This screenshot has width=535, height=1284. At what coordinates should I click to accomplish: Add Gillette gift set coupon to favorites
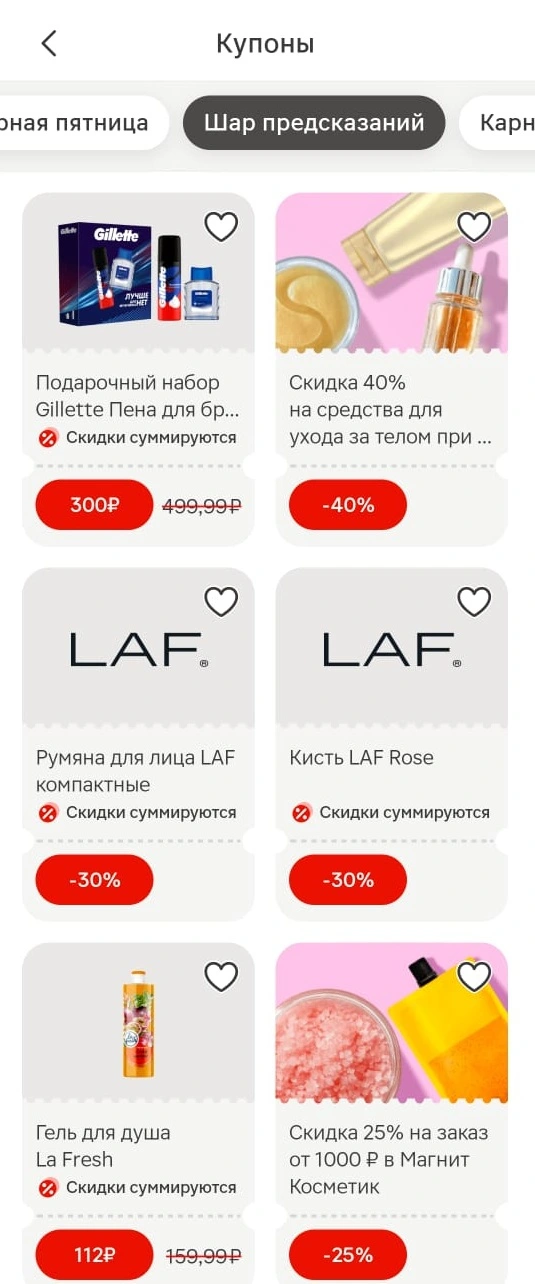point(221,227)
